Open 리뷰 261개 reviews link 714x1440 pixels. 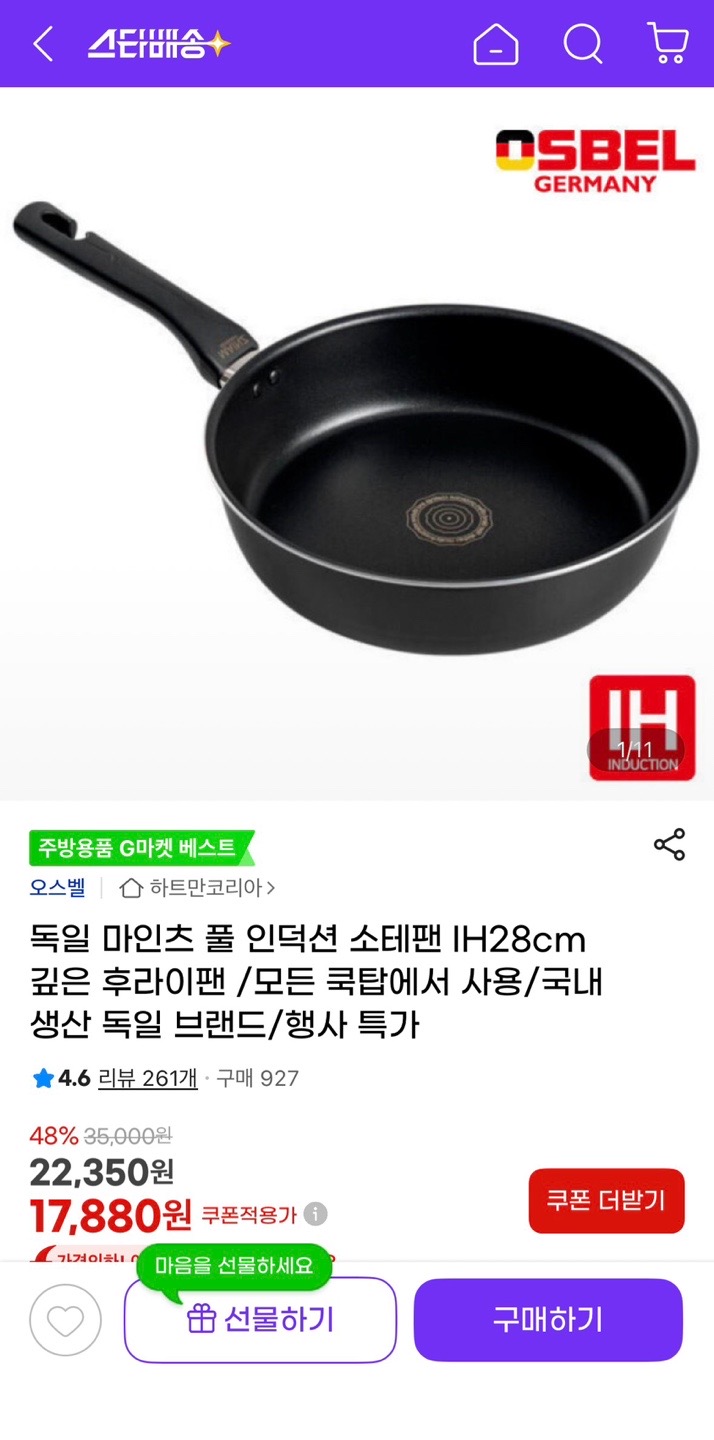pos(148,1078)
